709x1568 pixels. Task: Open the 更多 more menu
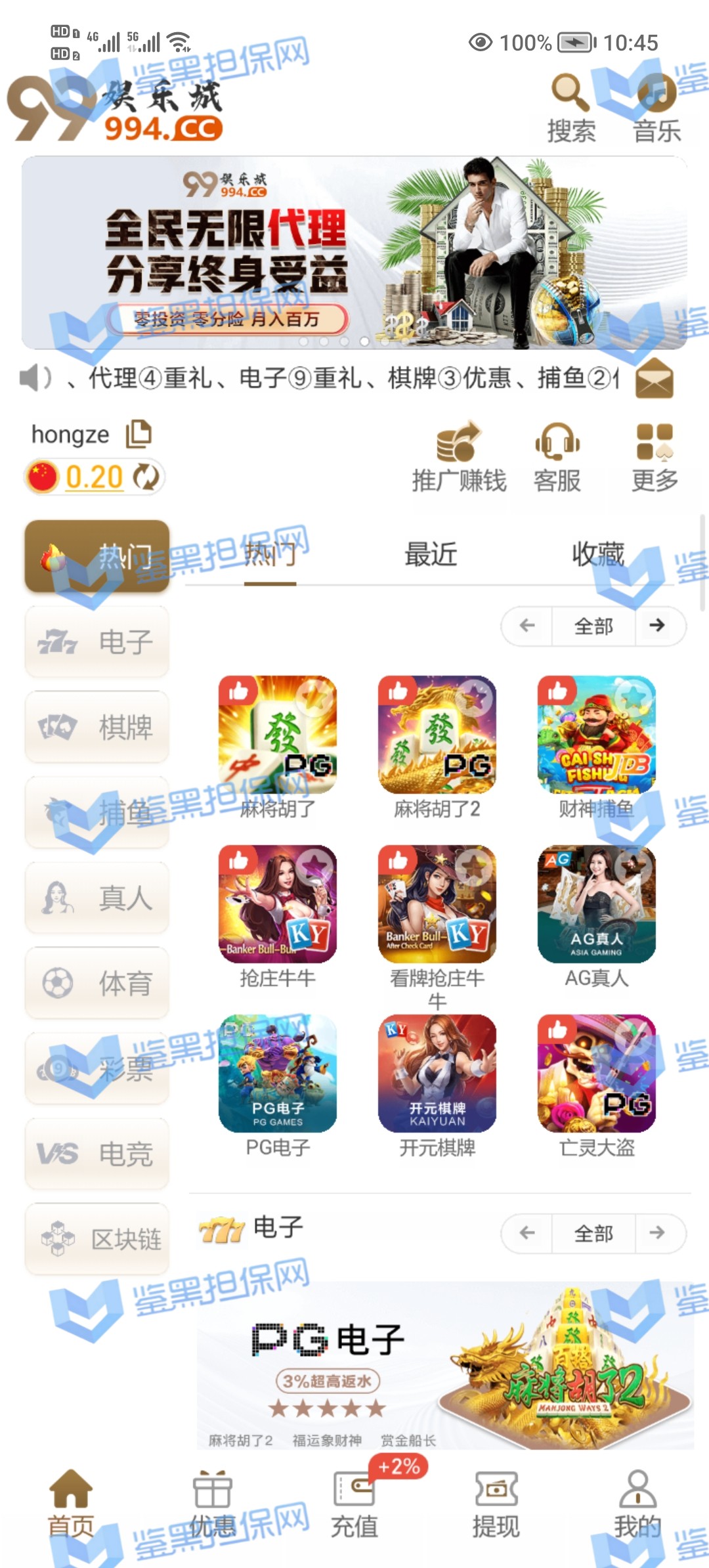655,456
